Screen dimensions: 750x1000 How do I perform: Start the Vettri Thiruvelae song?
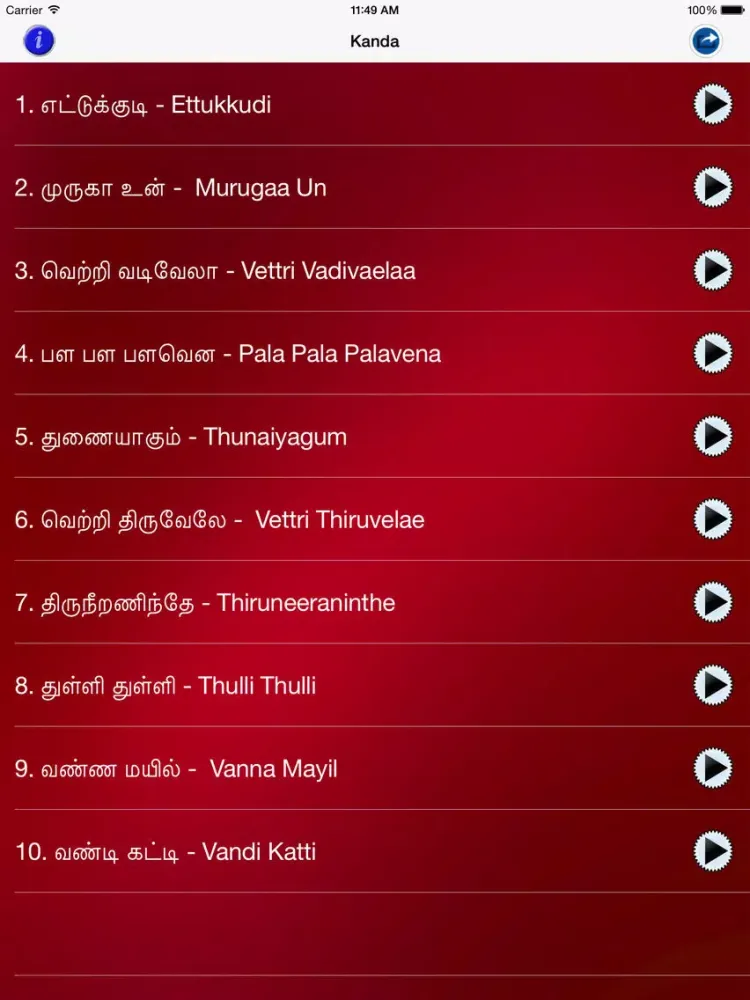pyautogui.click(x=713, y=519)
